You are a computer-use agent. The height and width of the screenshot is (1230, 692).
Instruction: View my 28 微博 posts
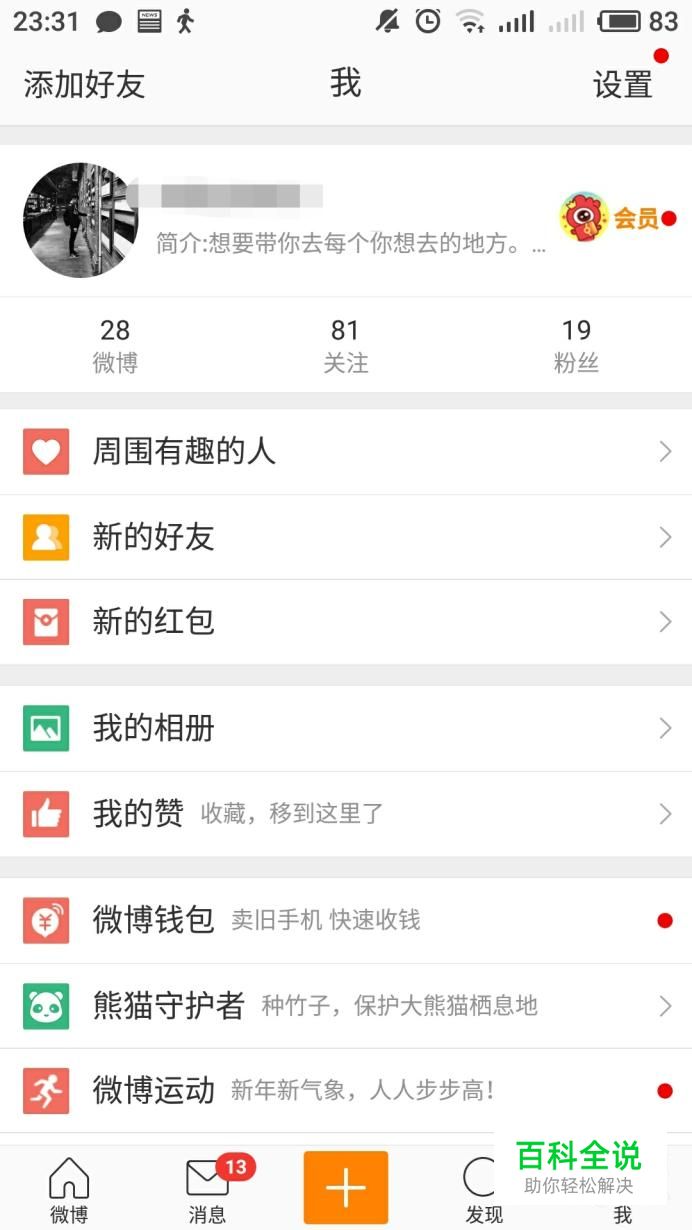(x=115, y=345)
